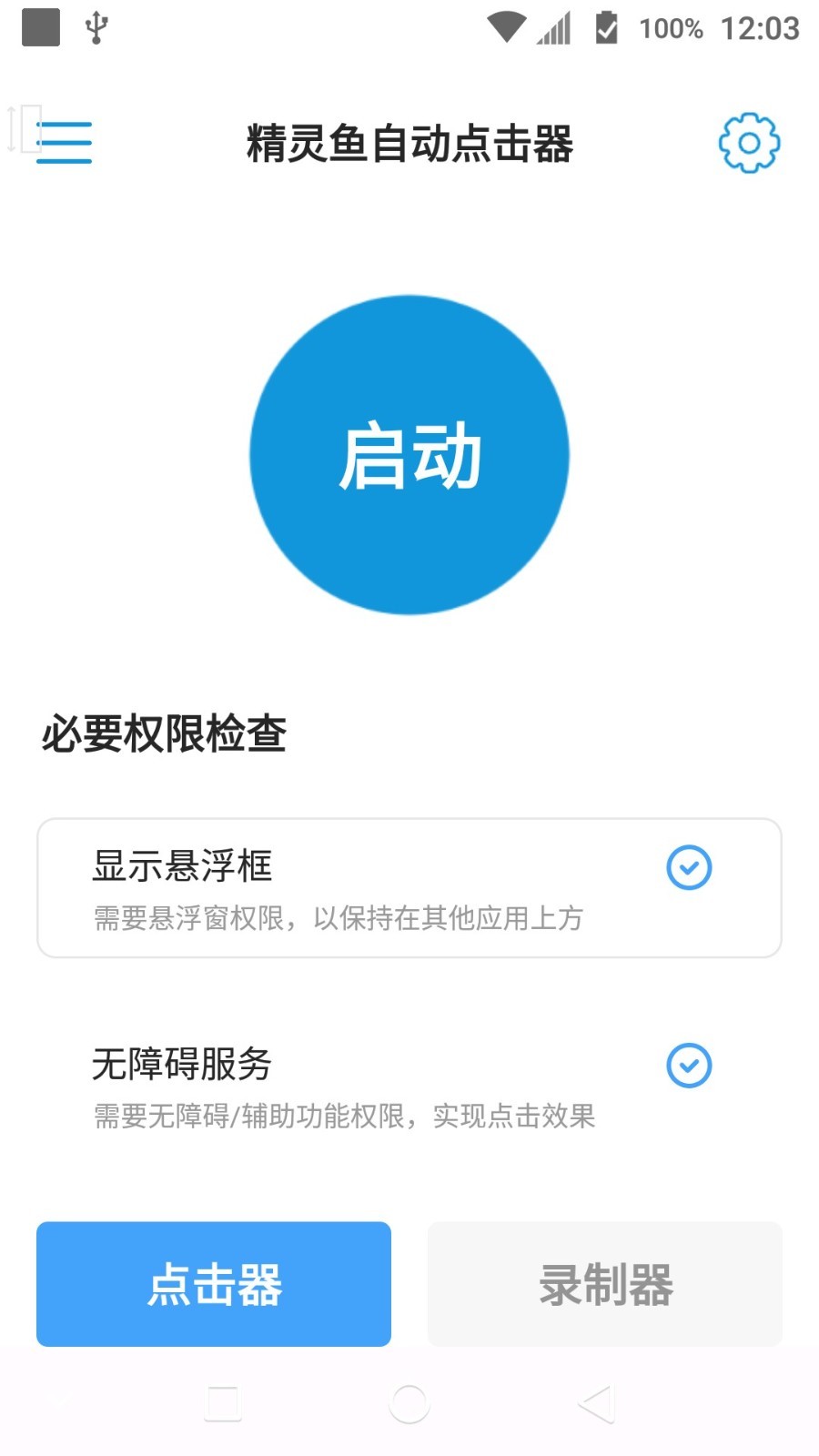Toggle the 无障碍服务 permission checkmark
The width and height of the screenshot is (819, 1456).
coord(689,1066)
